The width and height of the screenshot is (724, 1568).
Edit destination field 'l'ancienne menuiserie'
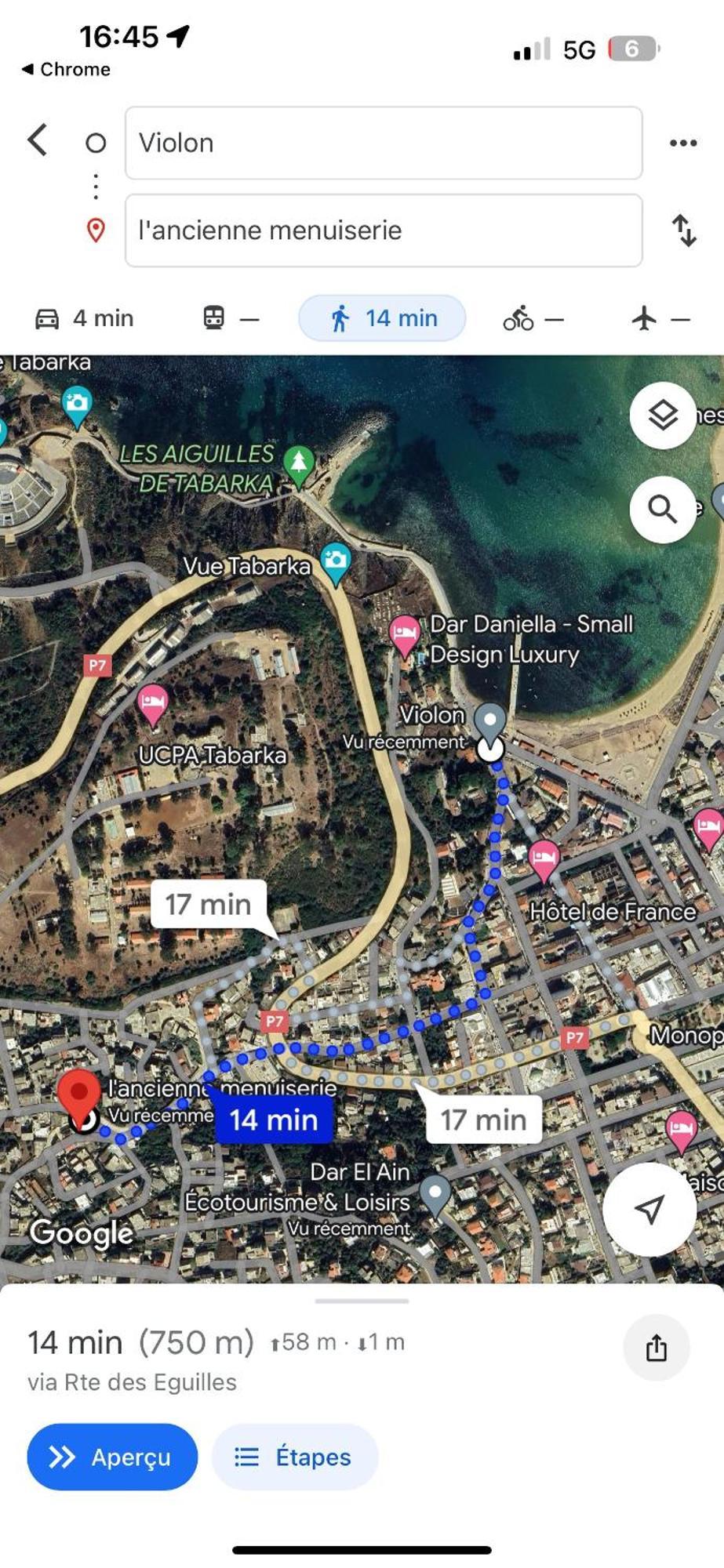[383, 230]
